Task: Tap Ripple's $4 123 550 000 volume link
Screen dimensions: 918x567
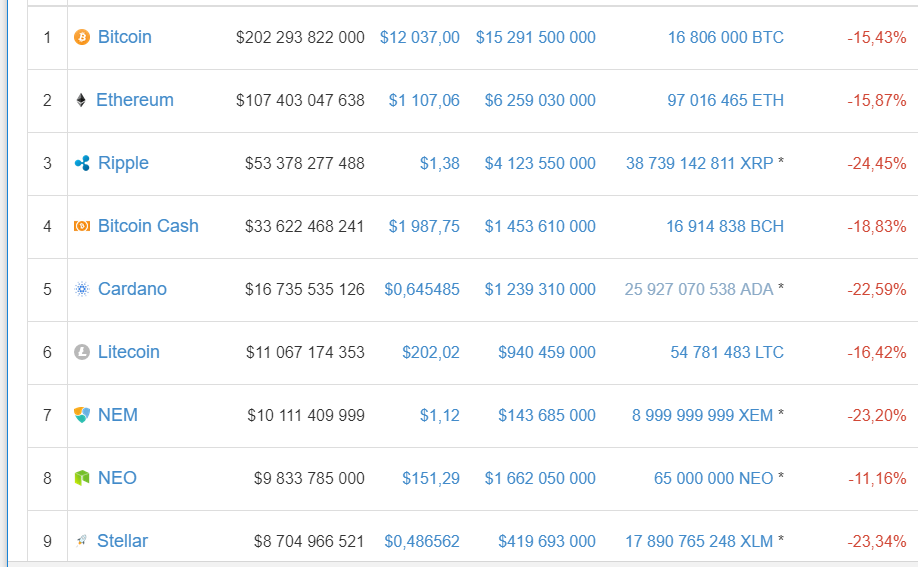Action: (x=540, y=163)
